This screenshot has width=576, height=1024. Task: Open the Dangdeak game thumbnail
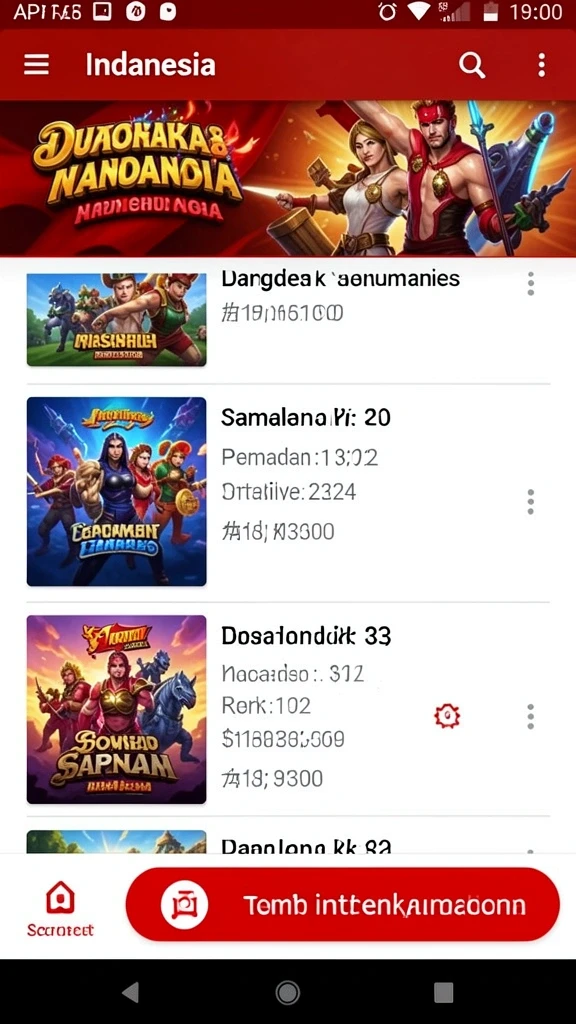116,319
